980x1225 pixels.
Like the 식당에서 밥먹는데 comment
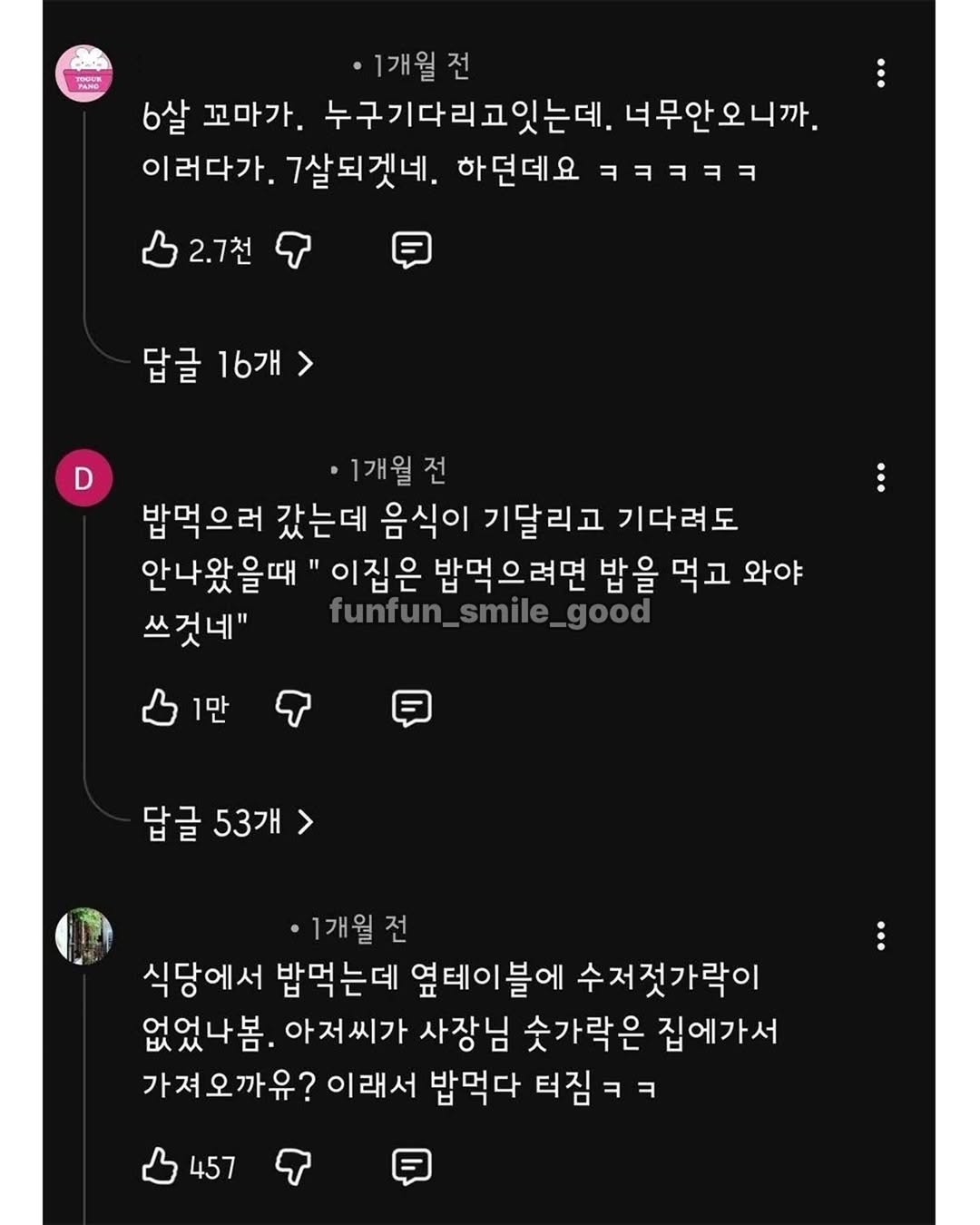coord(160,1166)
